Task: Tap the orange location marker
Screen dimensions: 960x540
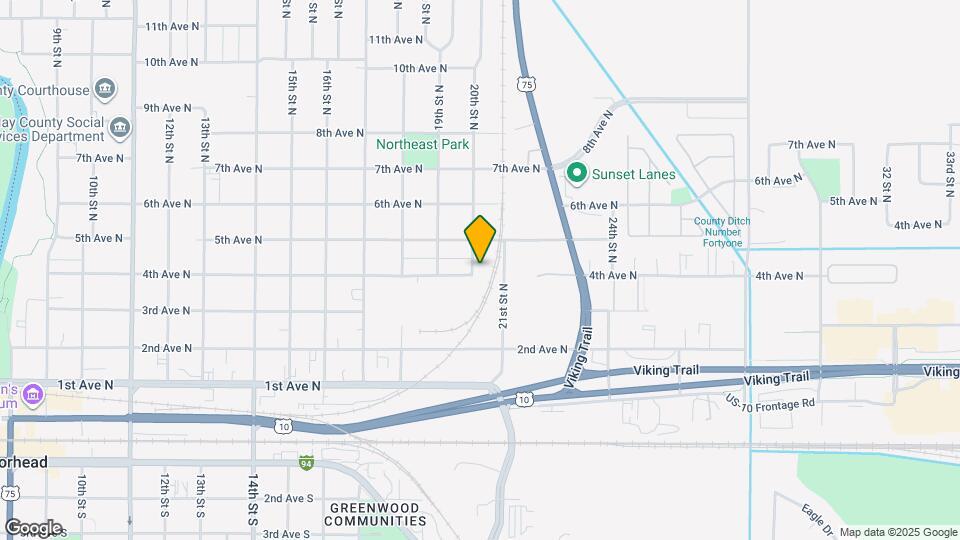Action: click(480, 239)
